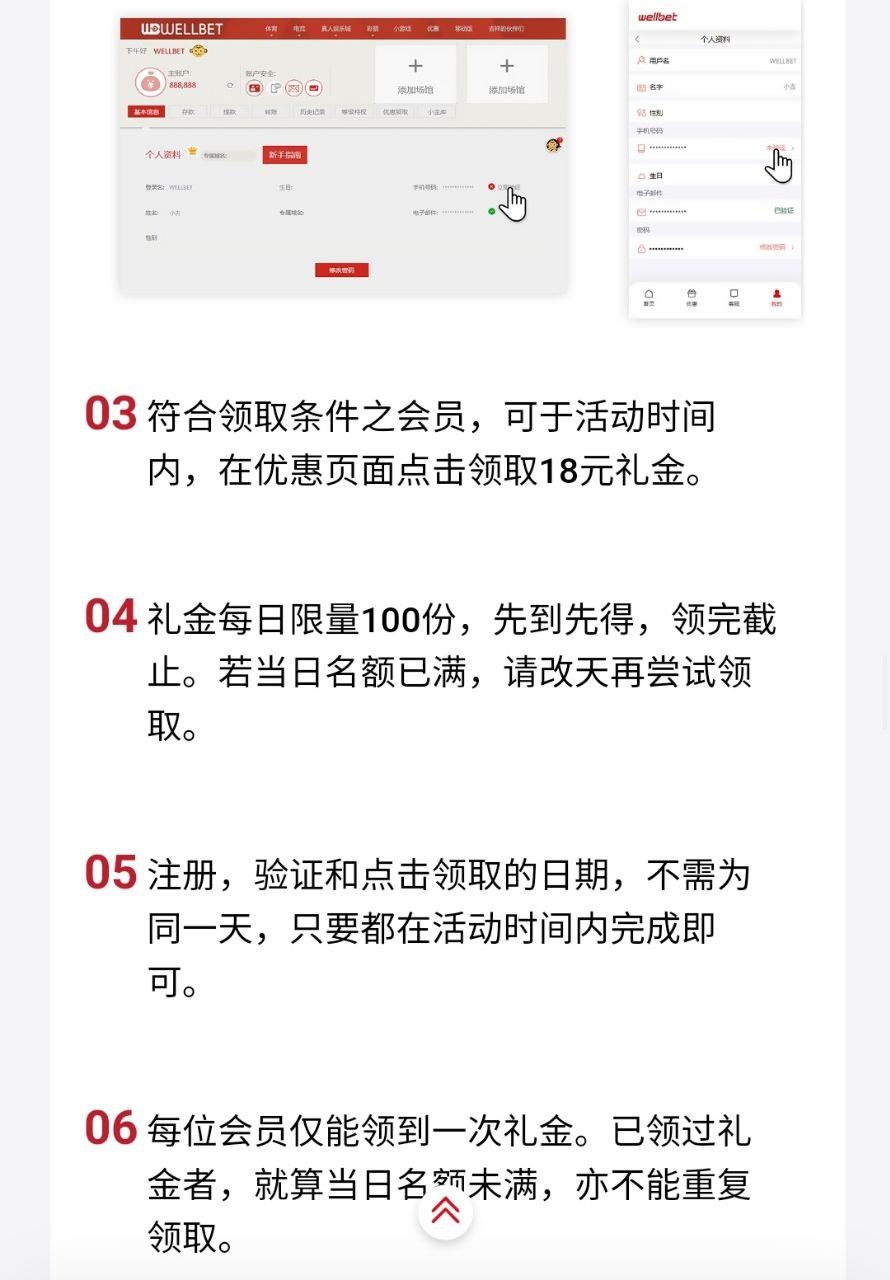Click the green verified check beside 电子邮件
This screenshot has width=890, height=1280.
tap(492, 210)
